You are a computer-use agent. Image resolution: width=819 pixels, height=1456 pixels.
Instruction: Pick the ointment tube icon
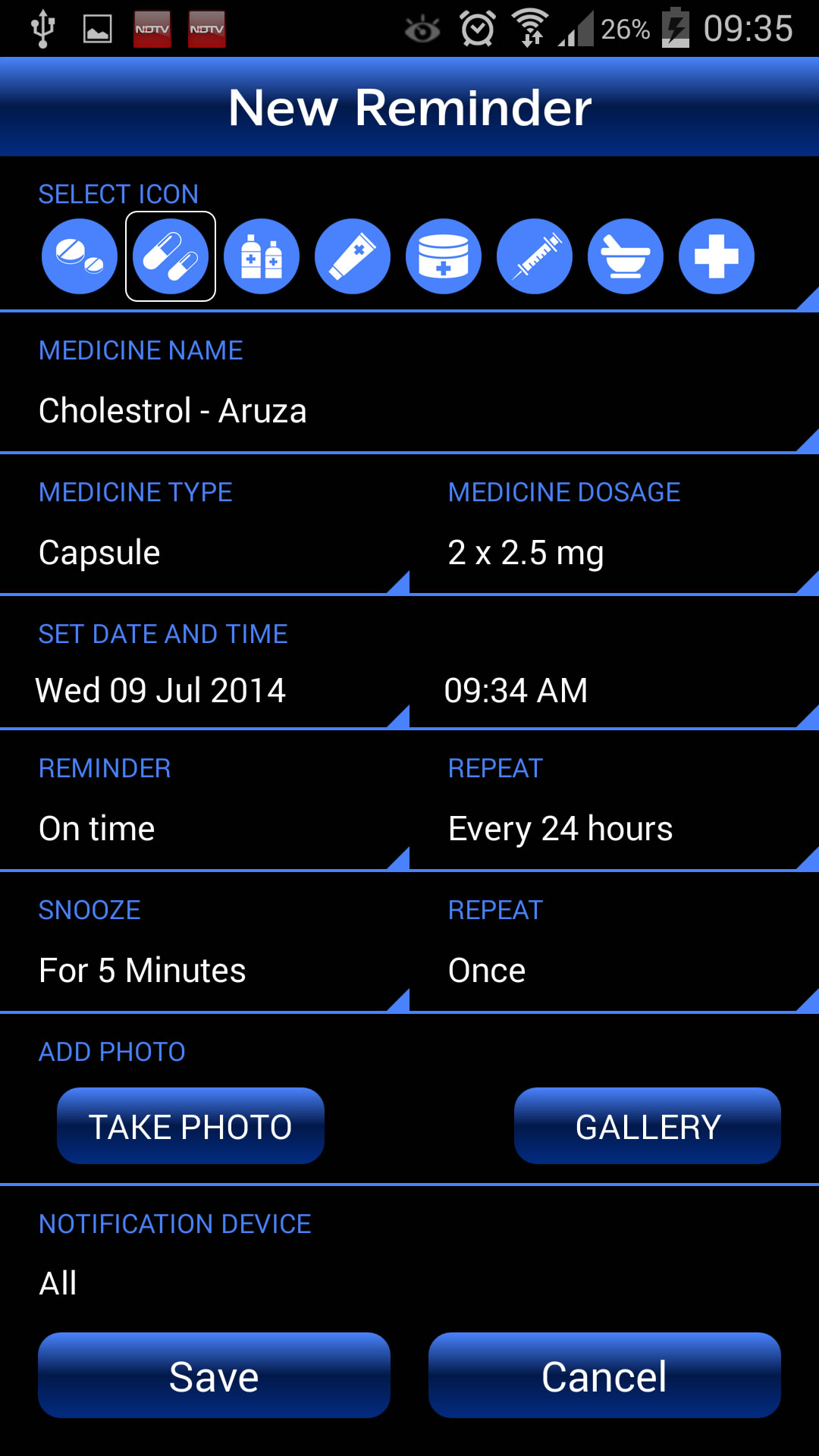(353, 256)
